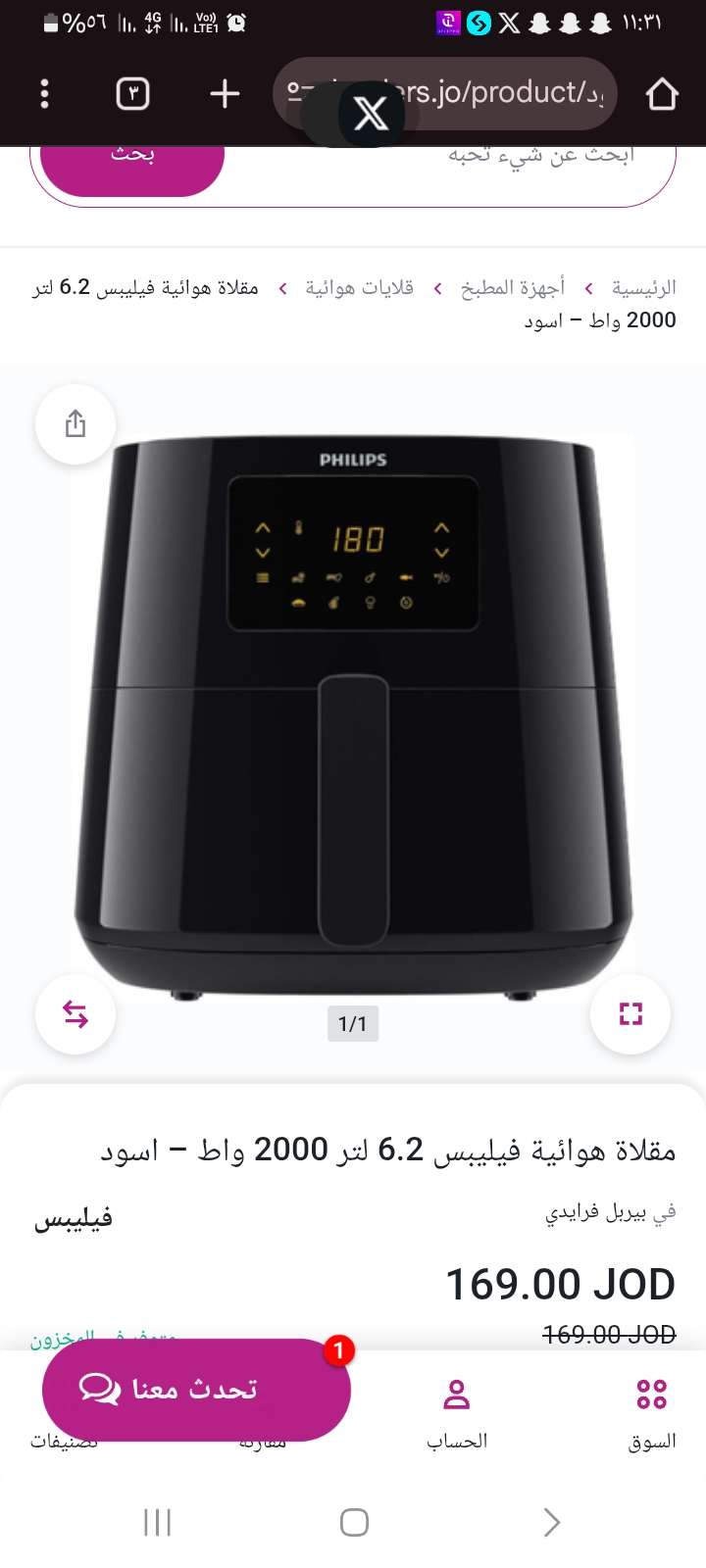Switch to the الحساب account tab
Image resolution: width=706 pixels, height=1568 pixels.
(456, 1409)
